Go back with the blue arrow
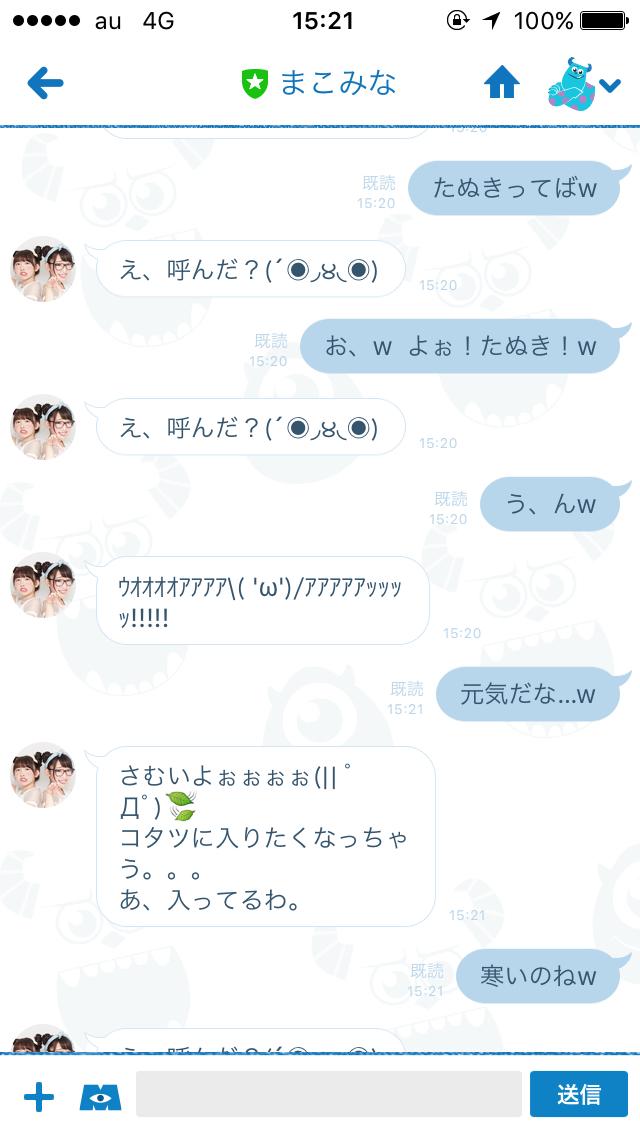The width and height of the screenshot is (640, 1136). (45, 83)
